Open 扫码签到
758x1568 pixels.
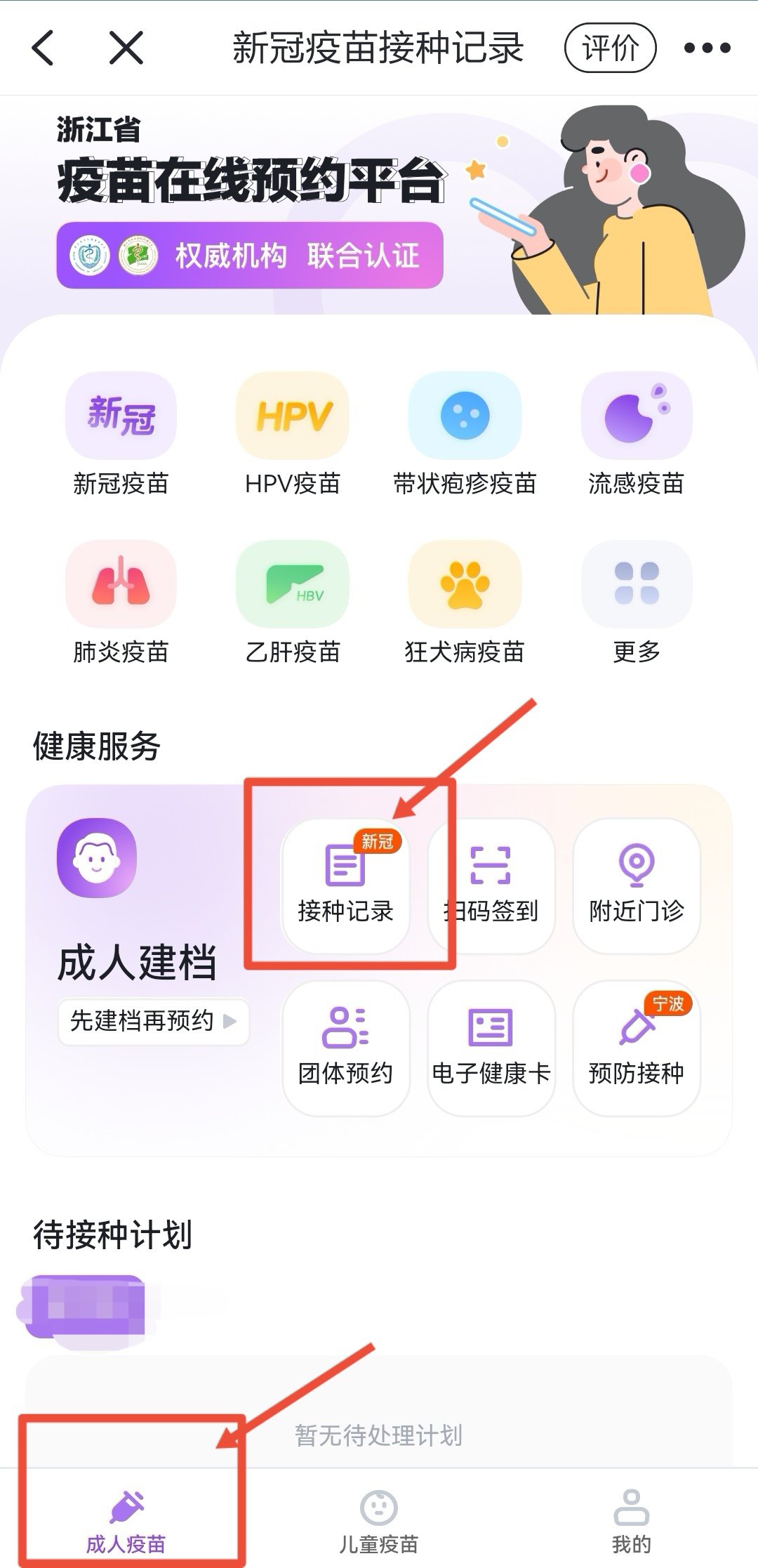point(491,885)
